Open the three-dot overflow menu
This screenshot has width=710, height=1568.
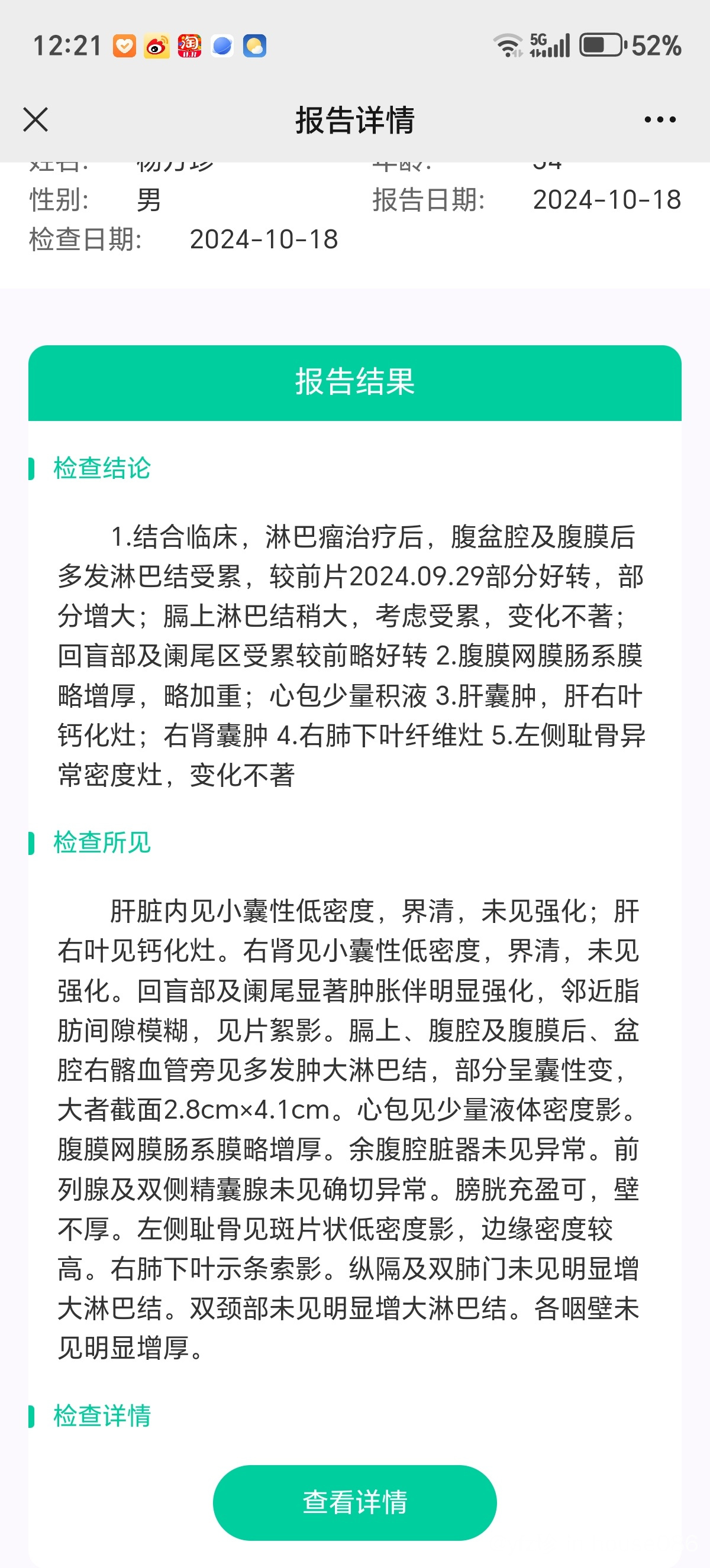tap(660, 119)
